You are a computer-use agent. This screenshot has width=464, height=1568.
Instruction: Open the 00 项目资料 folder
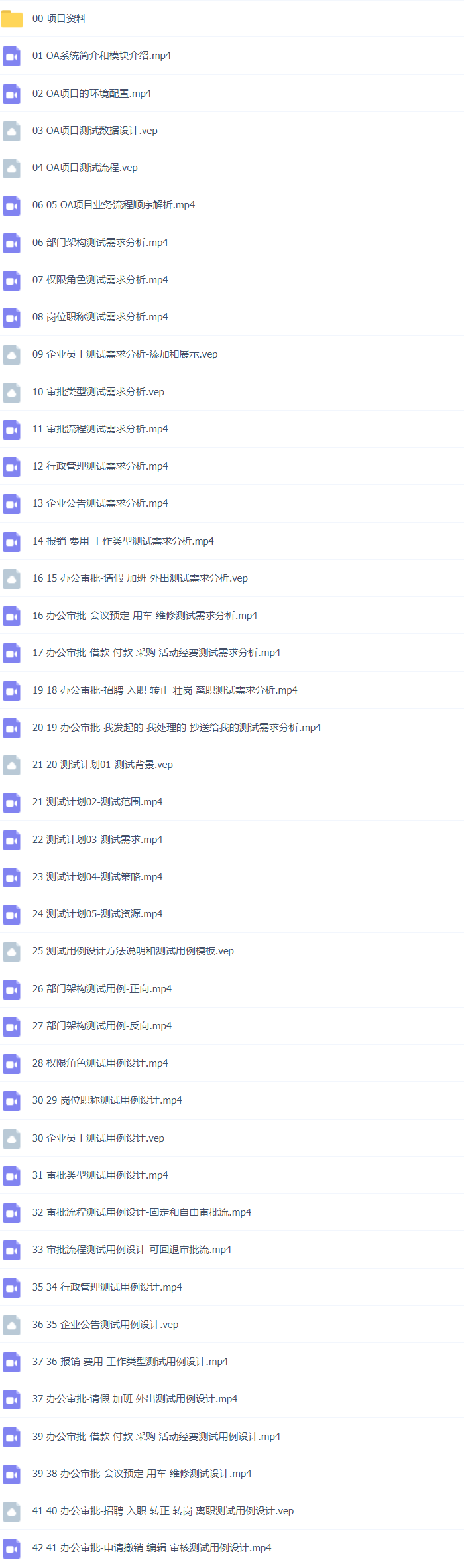click(x=59, y=19)
